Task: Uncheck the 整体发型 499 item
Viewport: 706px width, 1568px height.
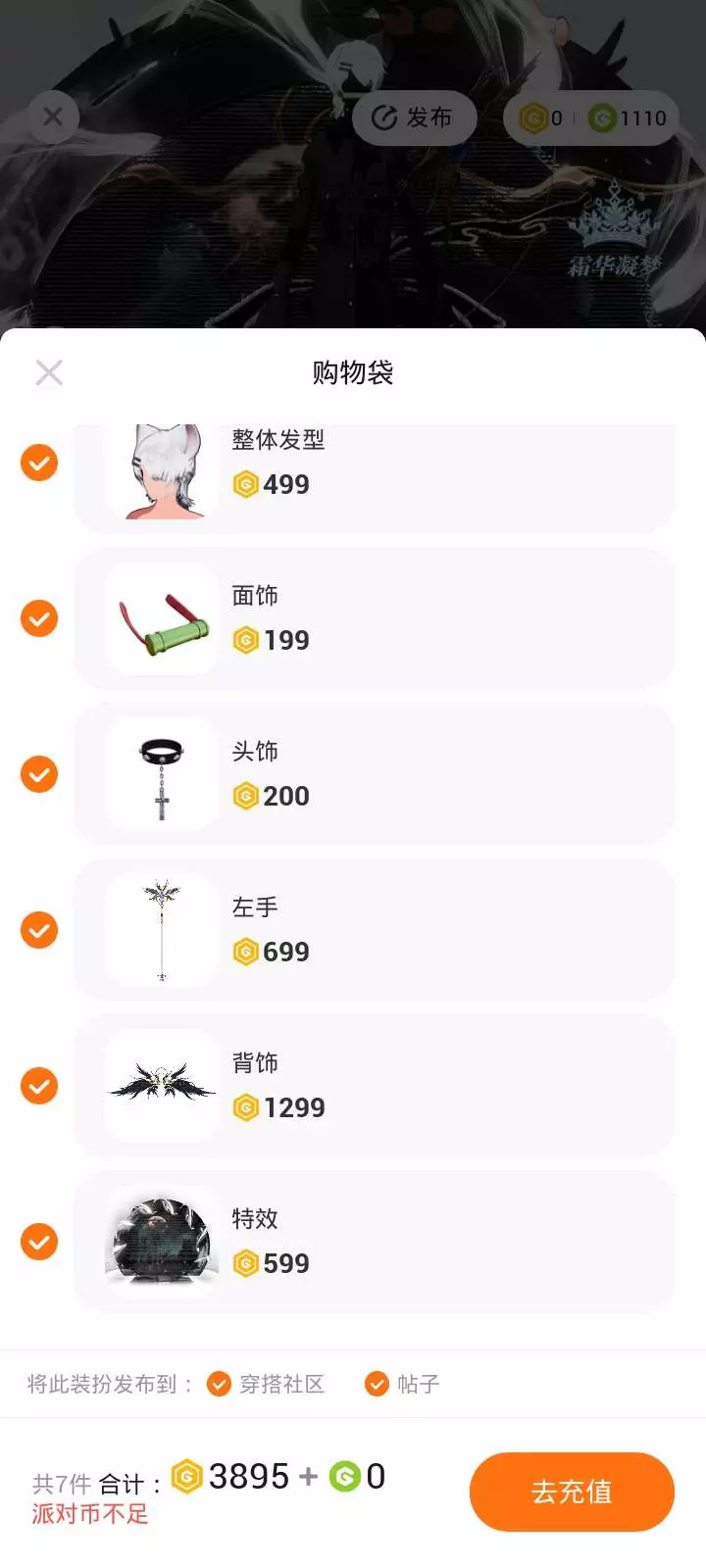Action: click(x=39, y=463)
